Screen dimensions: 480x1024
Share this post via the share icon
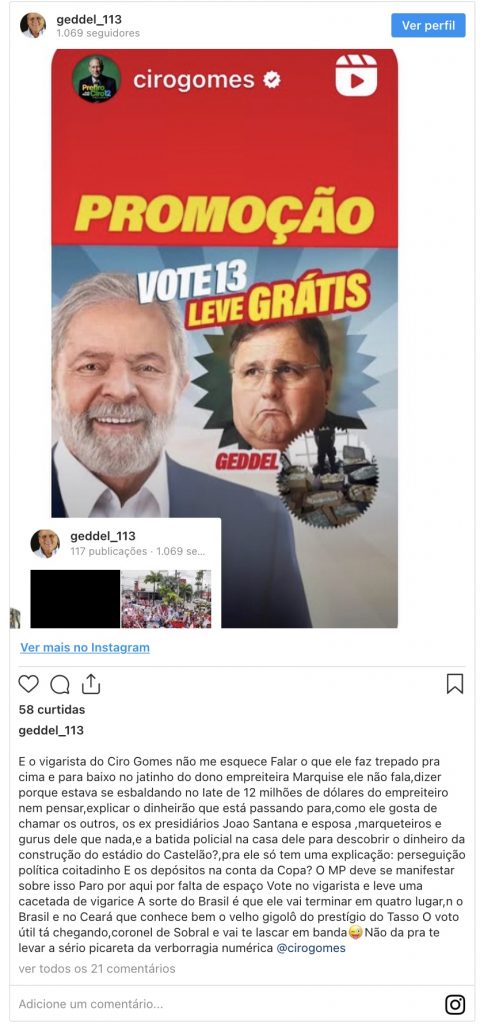(91, 683)
